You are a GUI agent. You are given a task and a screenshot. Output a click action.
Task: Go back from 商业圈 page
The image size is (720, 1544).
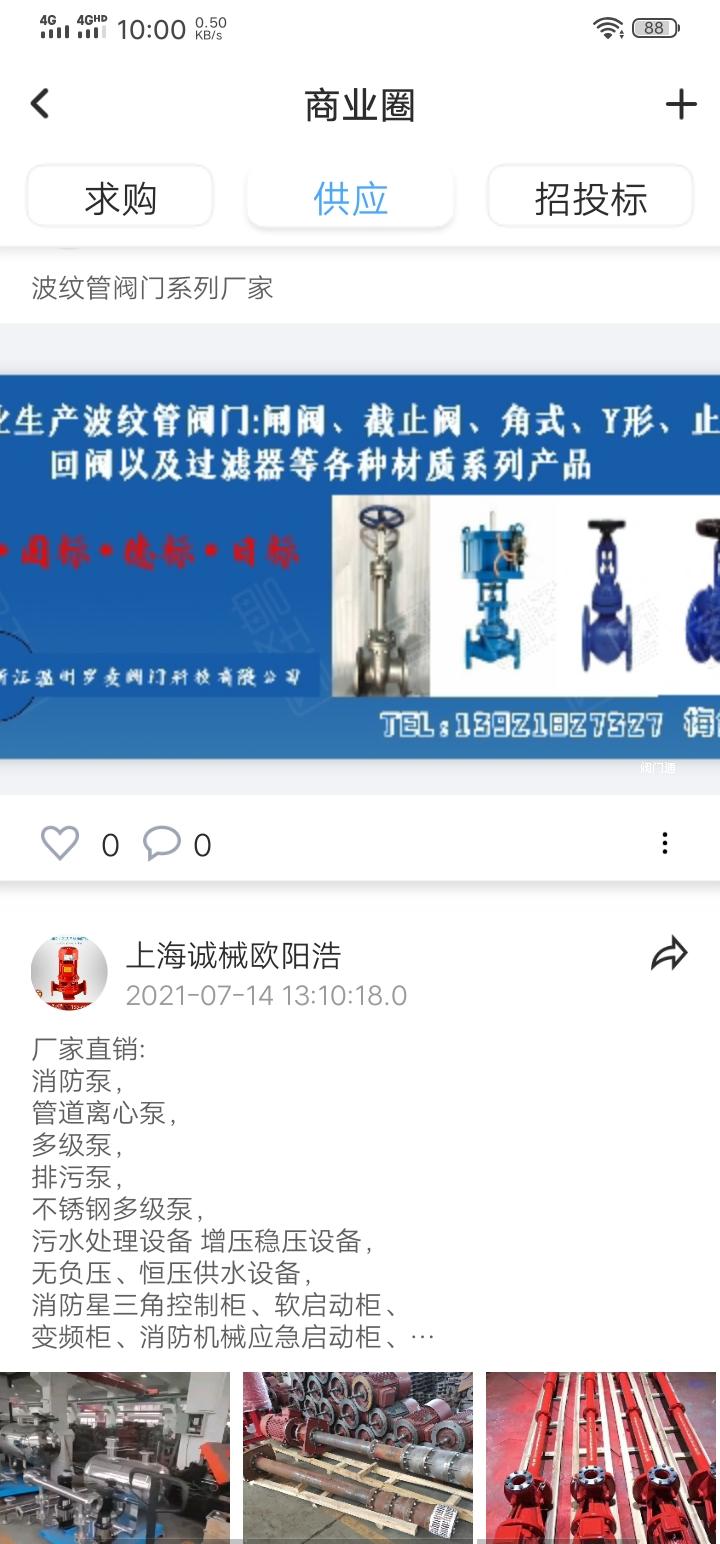pos(40,104)
